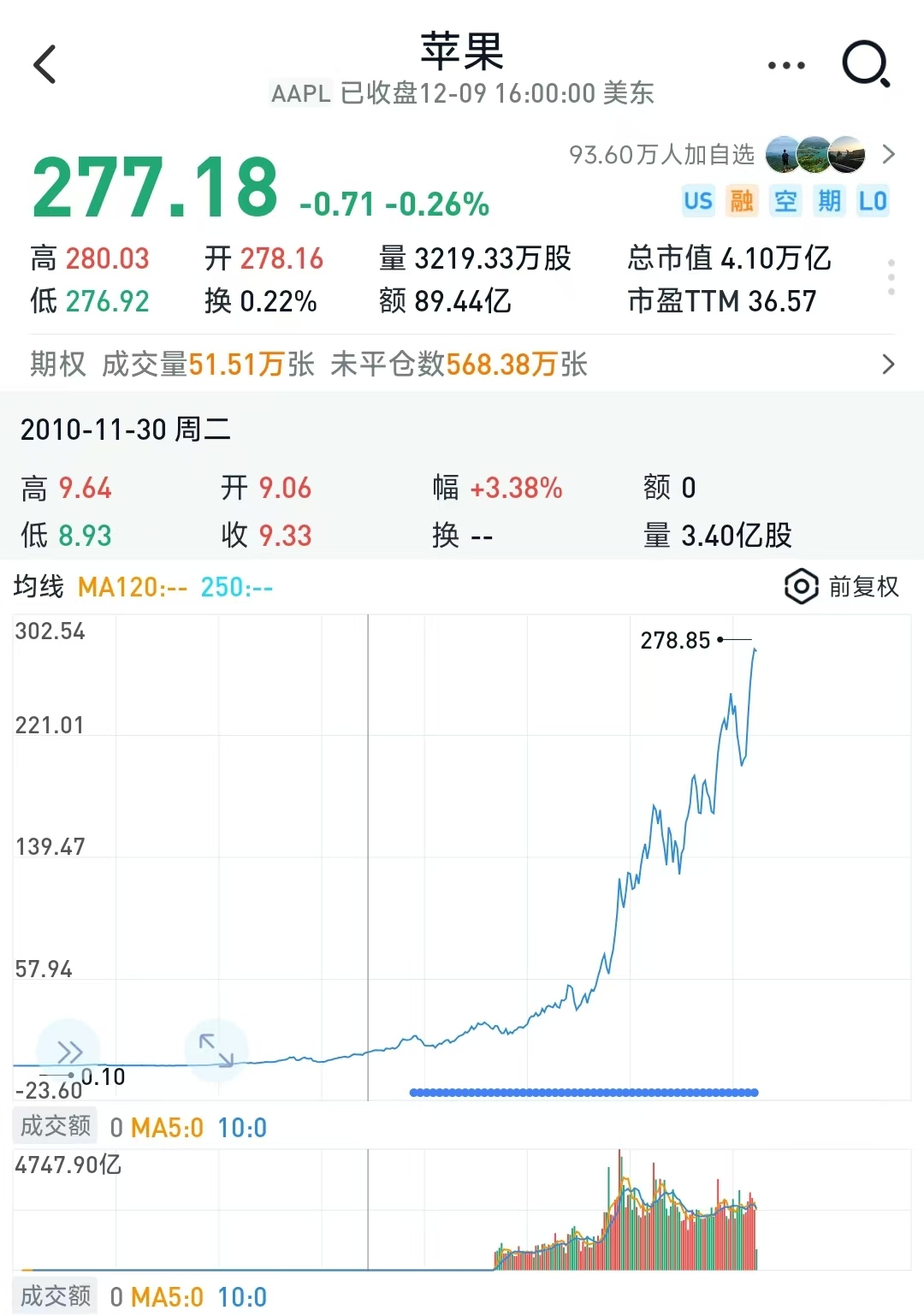Open the search magnifier icon

[866, 64]
